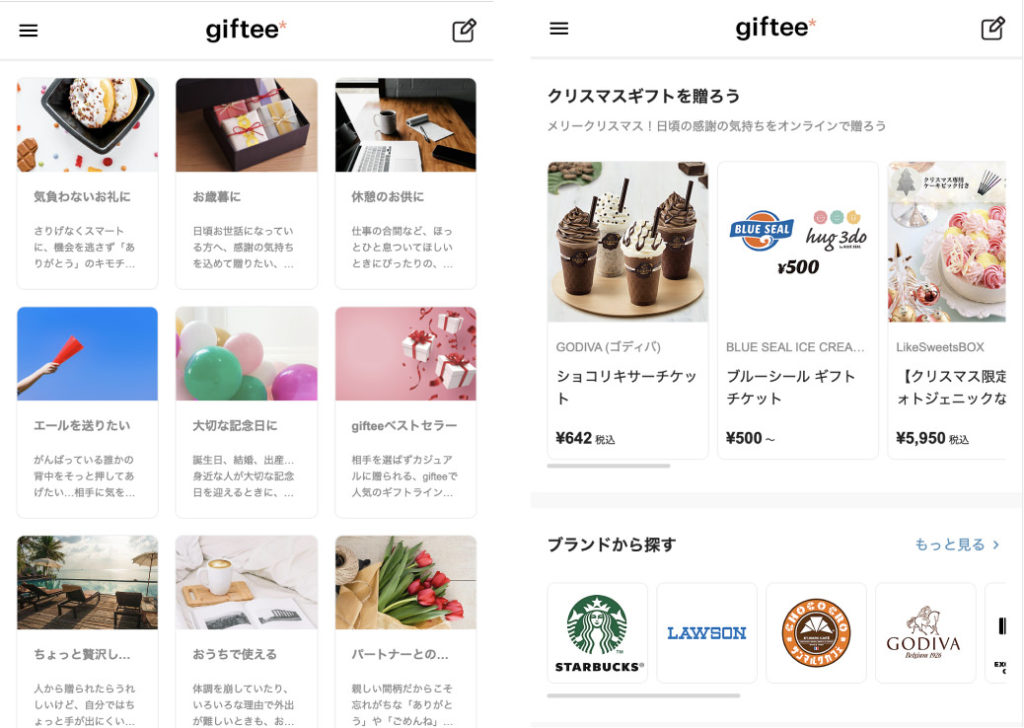Tap もっと見る to see more brands

(956, 545)
